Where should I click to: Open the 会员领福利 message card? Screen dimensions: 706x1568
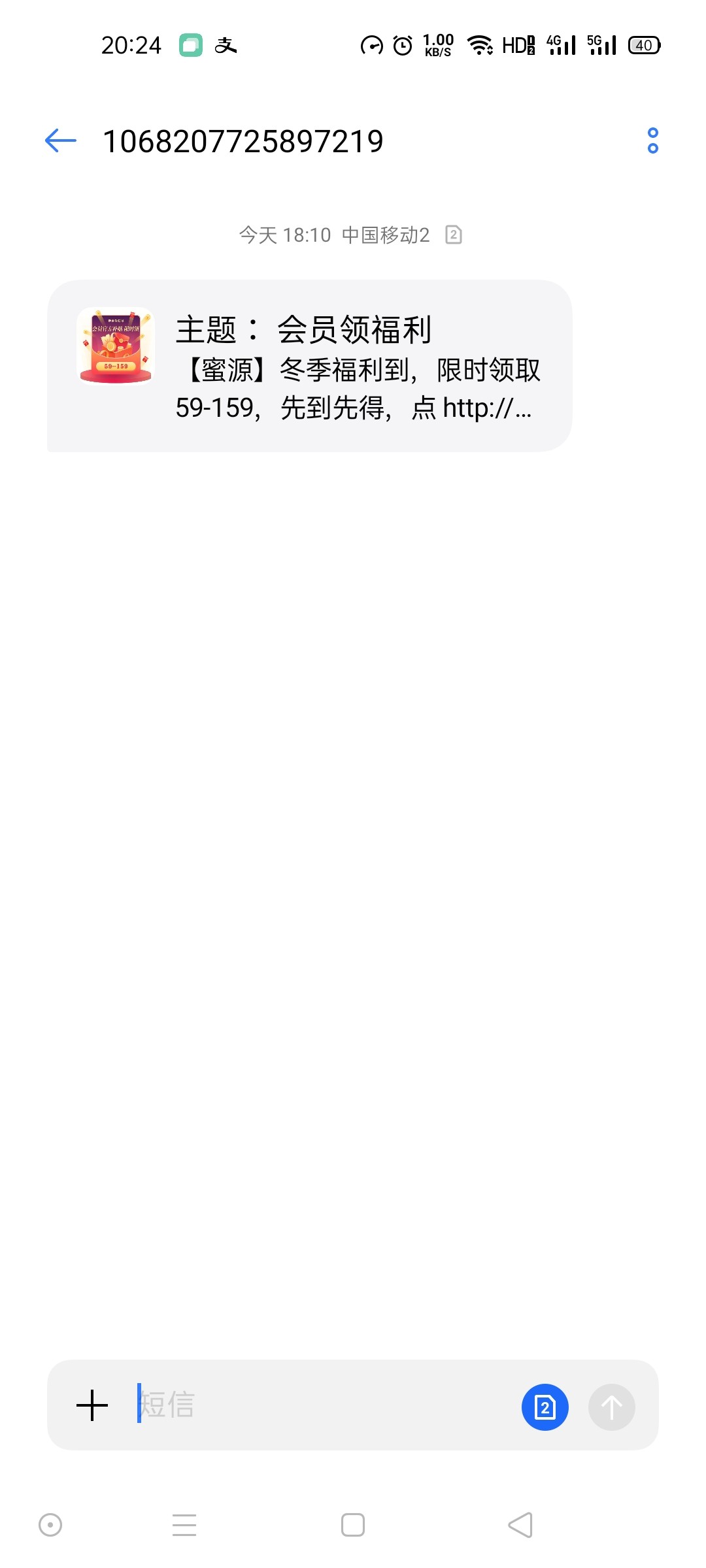pos(309,366)
